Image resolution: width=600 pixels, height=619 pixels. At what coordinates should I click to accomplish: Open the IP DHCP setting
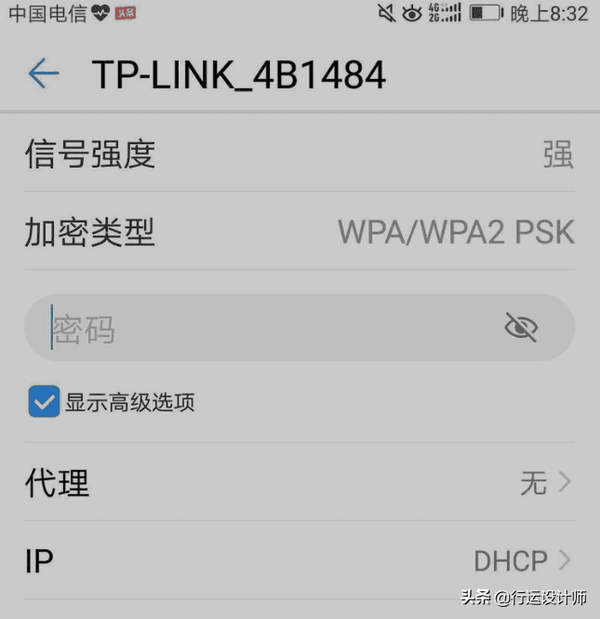pyautogui.click(x=299, y=560)
